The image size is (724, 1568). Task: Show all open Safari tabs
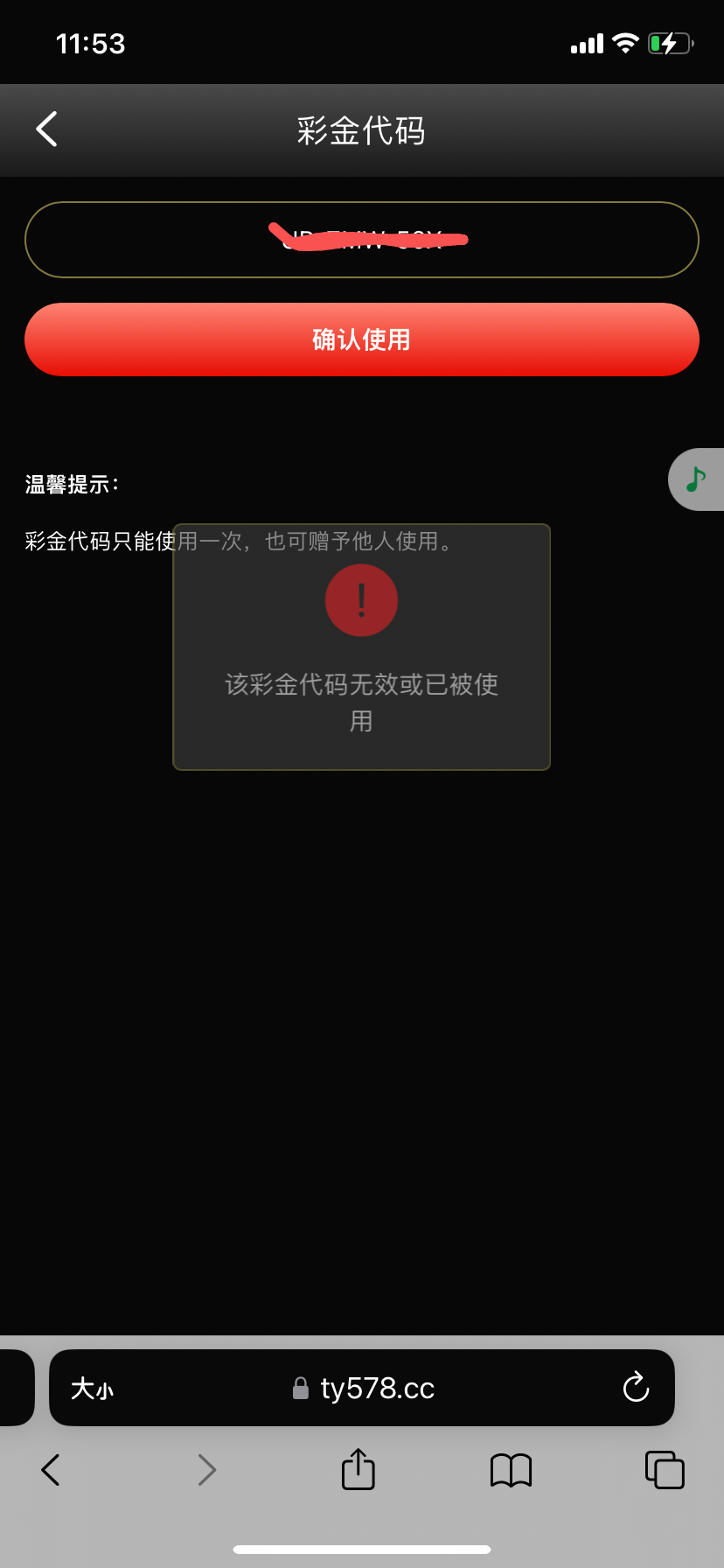point(664,1470)
